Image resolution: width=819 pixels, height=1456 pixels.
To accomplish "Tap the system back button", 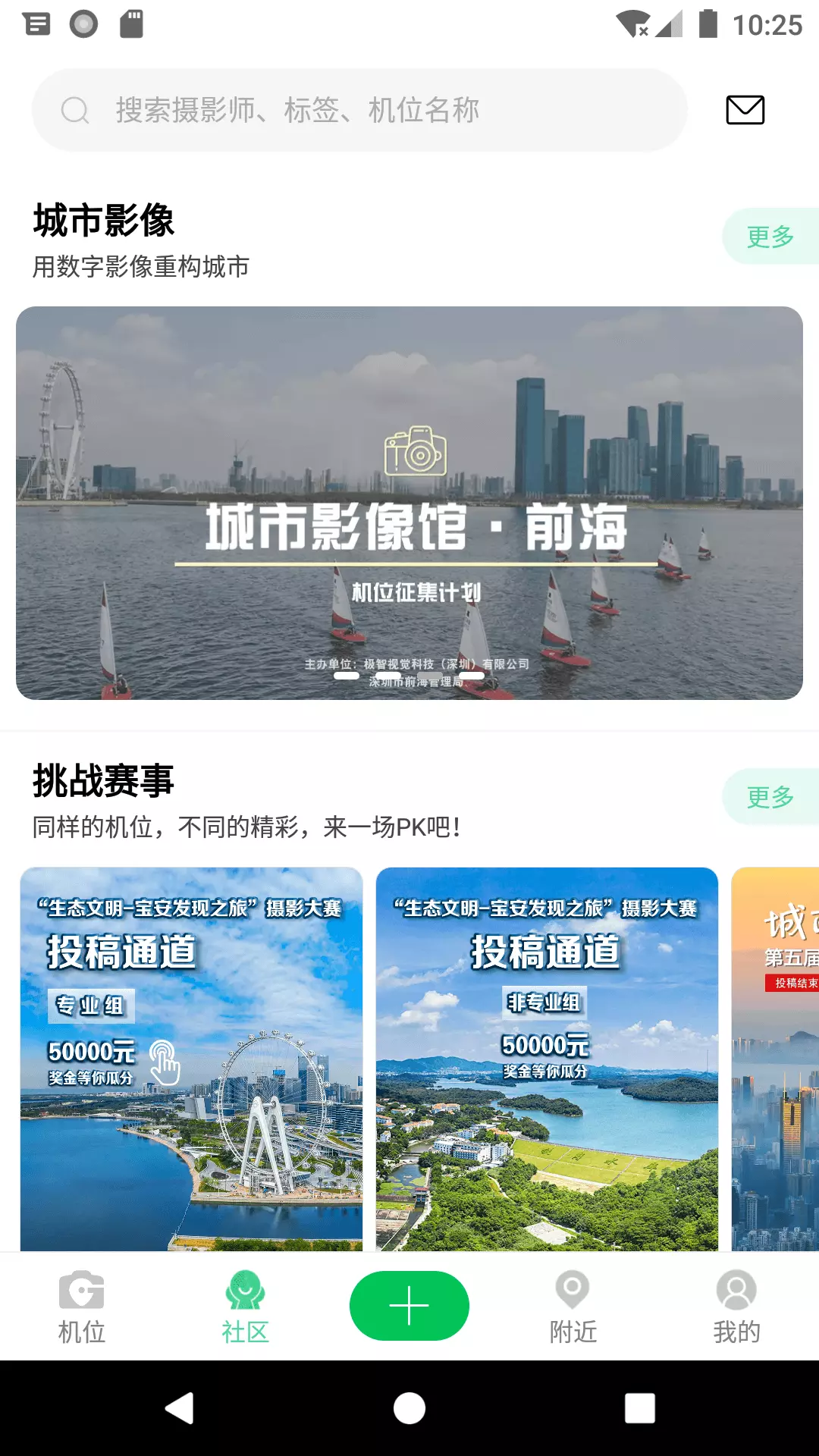I will (180, 1408).
